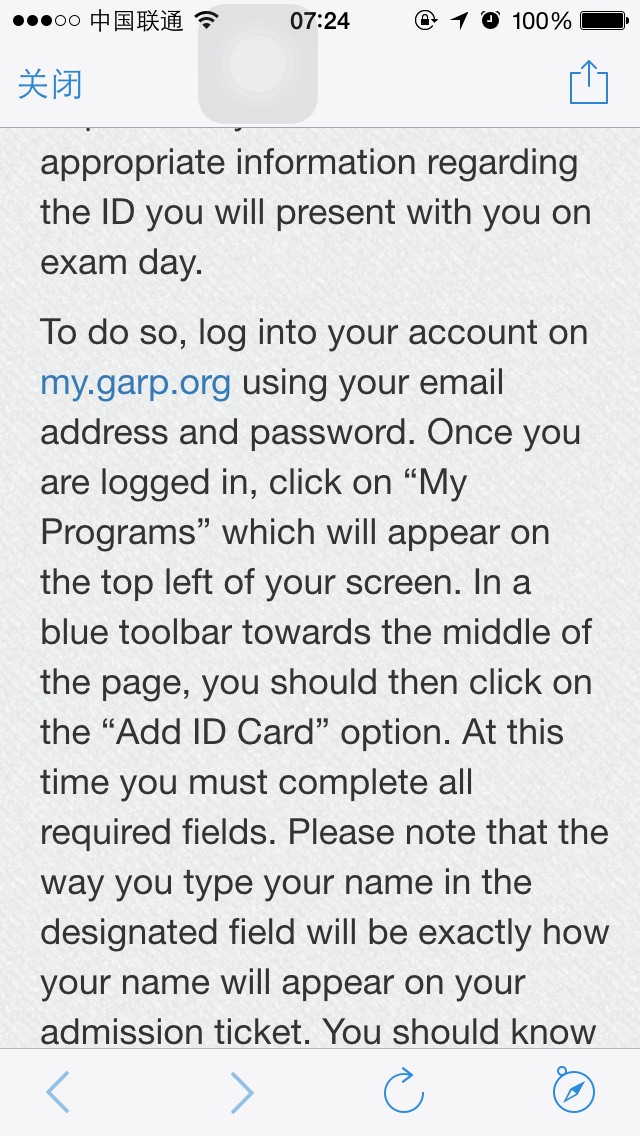Go forward to the next page
Image resolution: width=640 pixels, height=1136 pixels.
pos(242,1093)
